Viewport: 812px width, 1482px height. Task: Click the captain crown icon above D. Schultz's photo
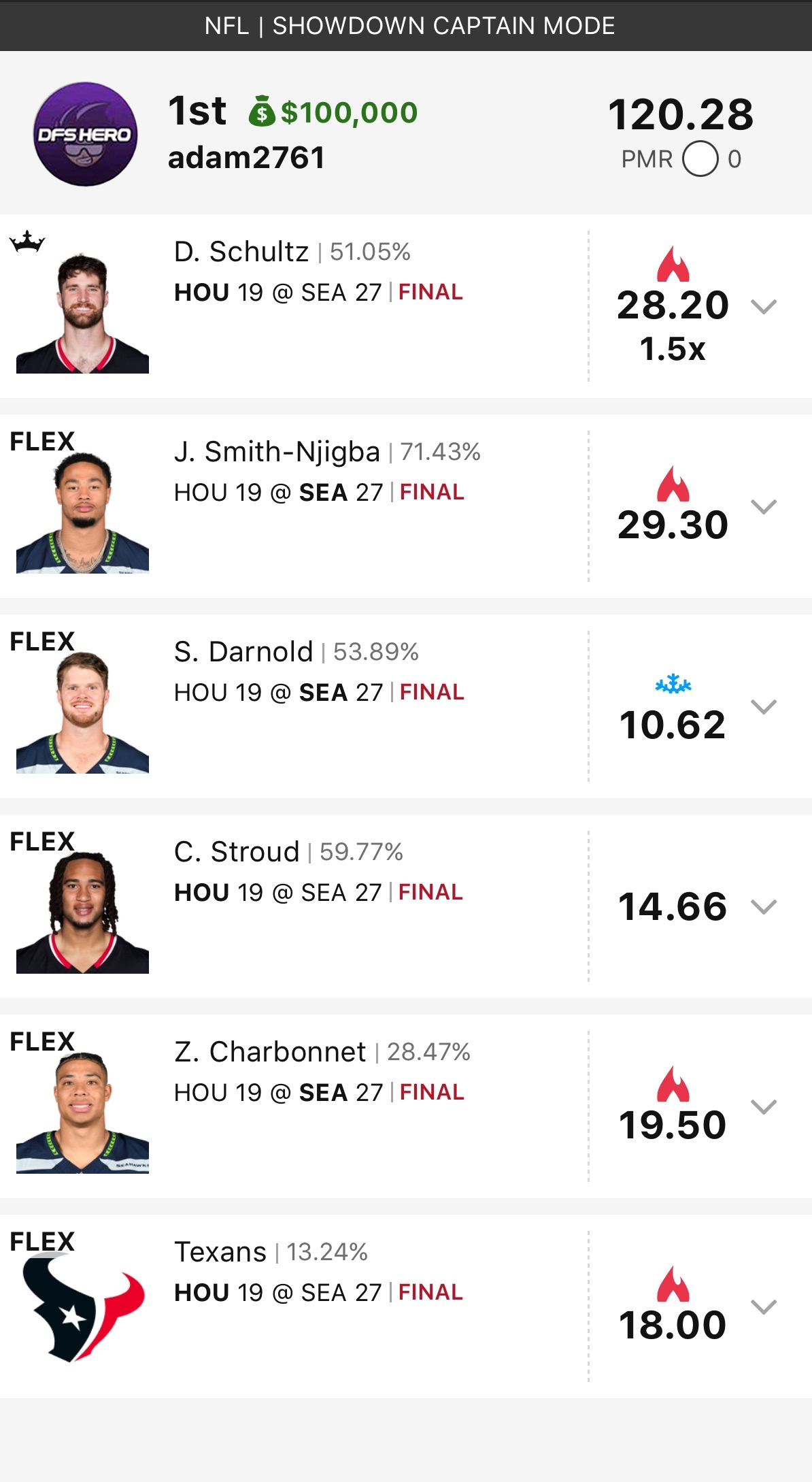point(25,239)
